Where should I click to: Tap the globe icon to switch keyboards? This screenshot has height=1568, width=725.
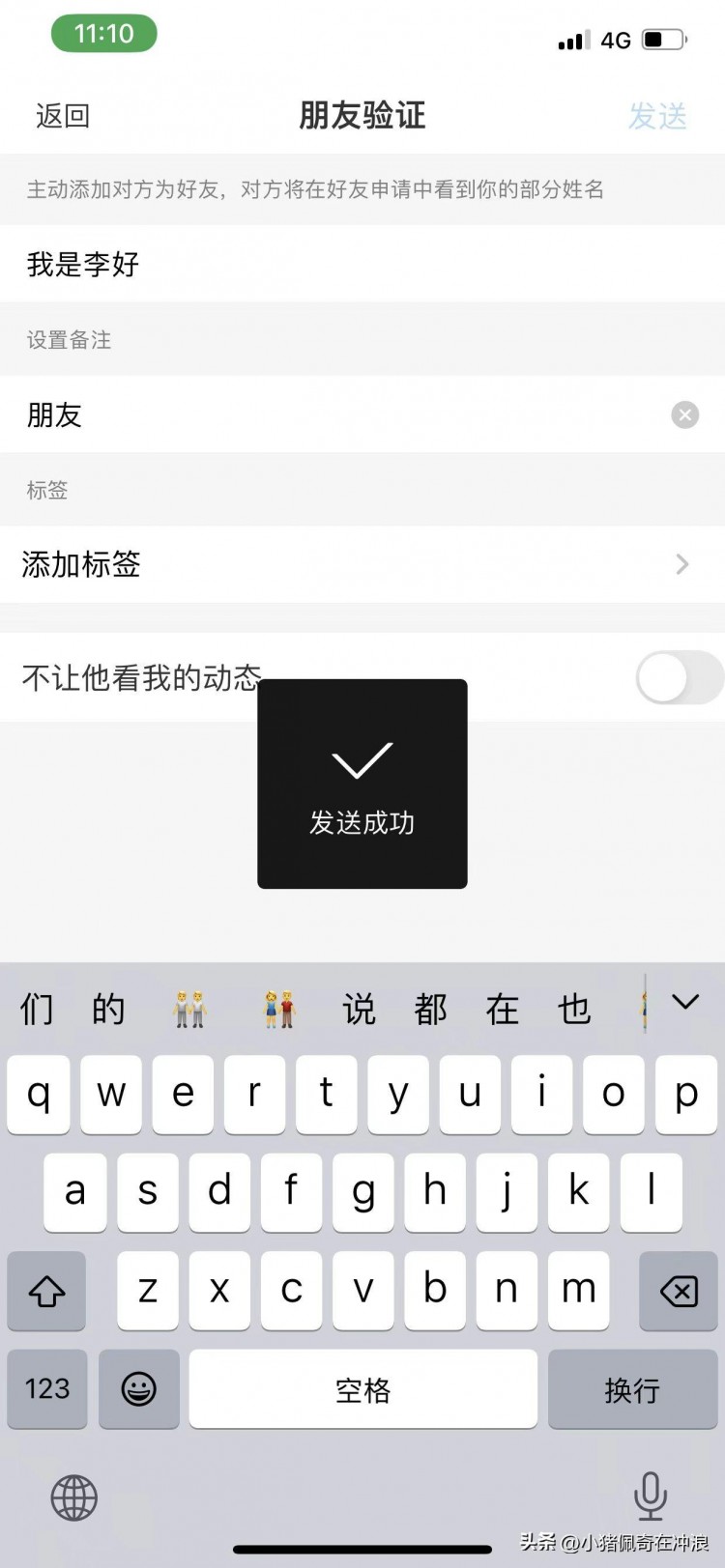coord(74,1497)
